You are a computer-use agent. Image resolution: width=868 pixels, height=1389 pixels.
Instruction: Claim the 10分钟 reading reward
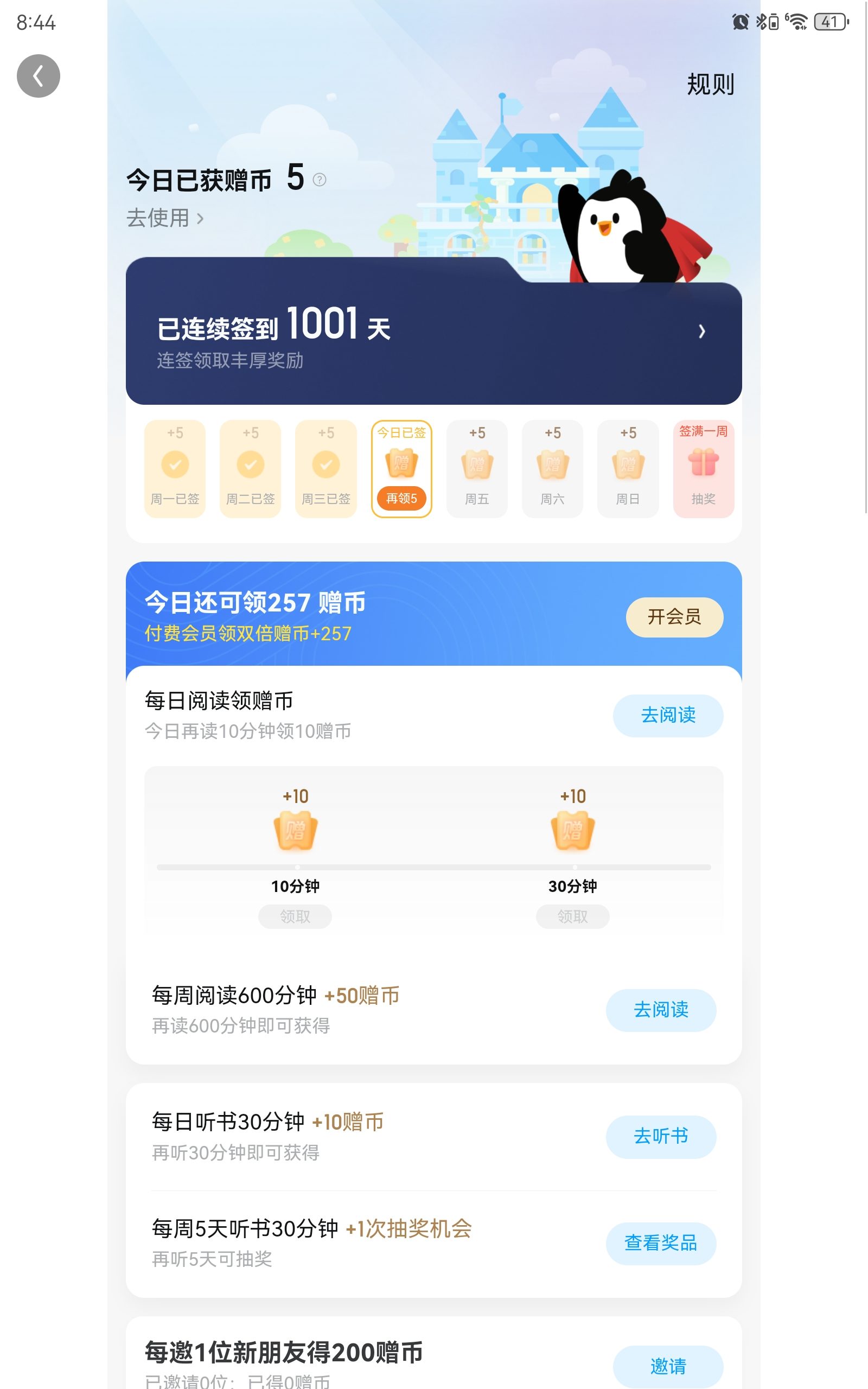click(295, 916)
